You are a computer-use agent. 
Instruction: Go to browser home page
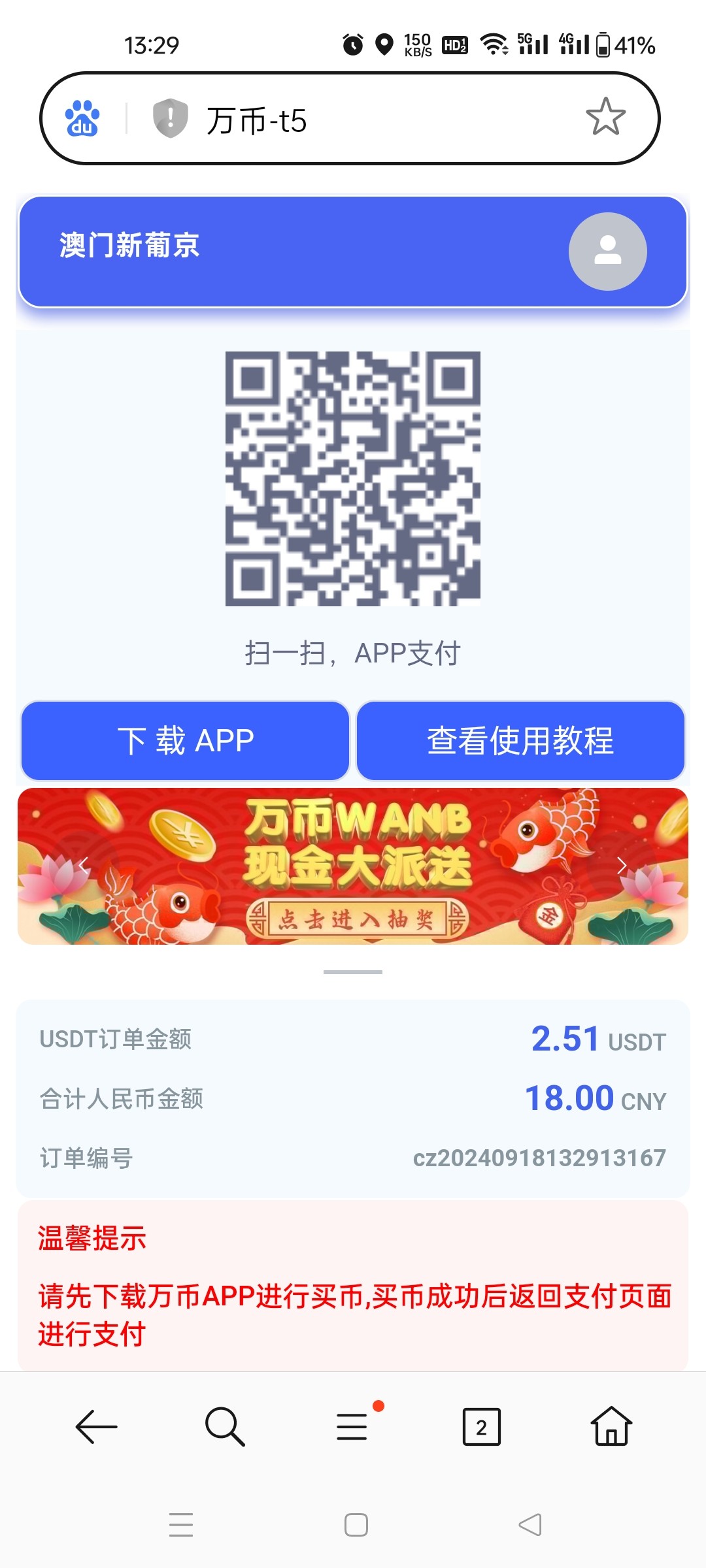point(611,1428)
